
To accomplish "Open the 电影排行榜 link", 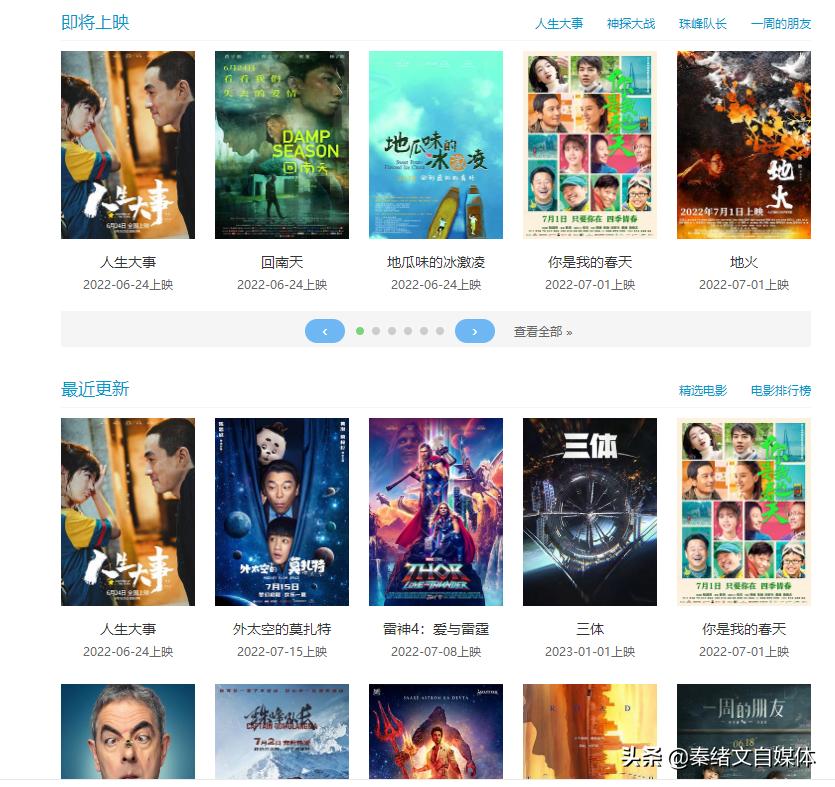I will click(781, 391).
